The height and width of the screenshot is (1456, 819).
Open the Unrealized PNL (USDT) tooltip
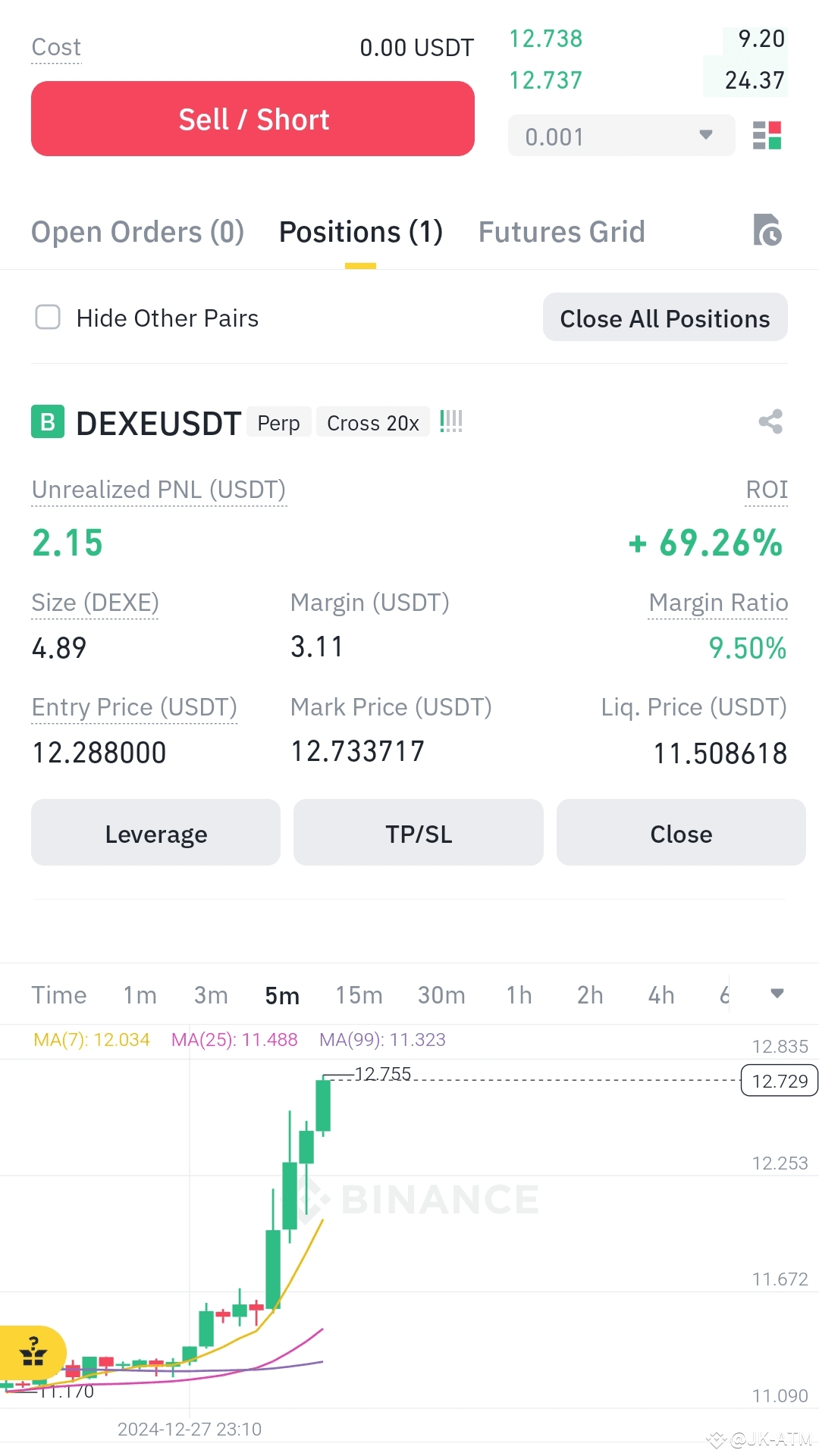tap(158, 490)
